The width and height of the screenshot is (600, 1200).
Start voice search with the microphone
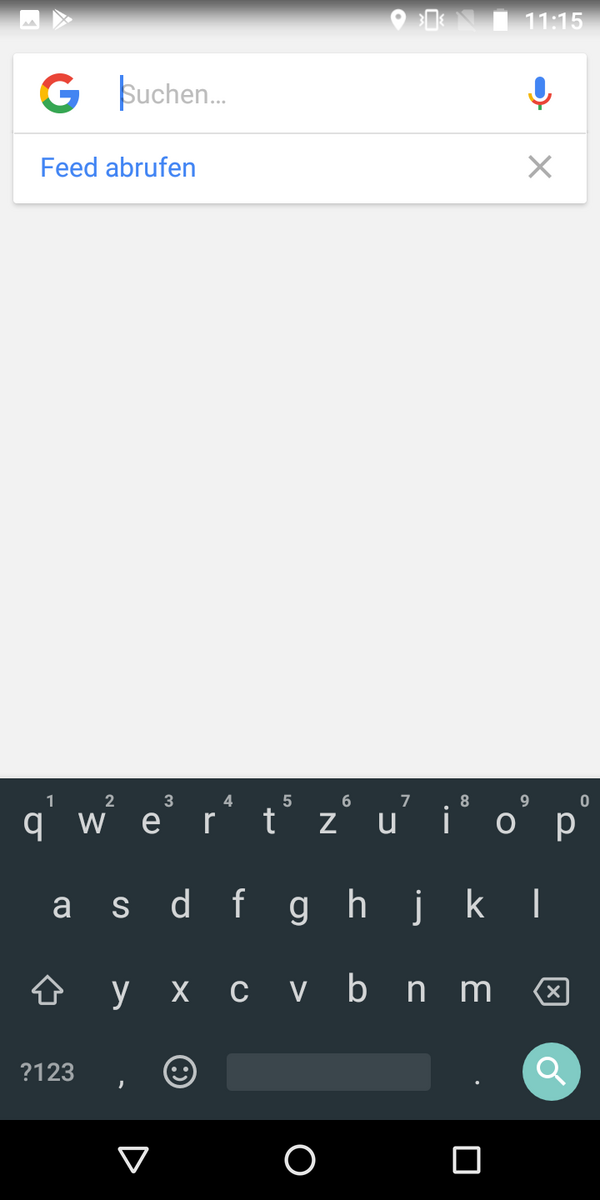coord(540,94)
